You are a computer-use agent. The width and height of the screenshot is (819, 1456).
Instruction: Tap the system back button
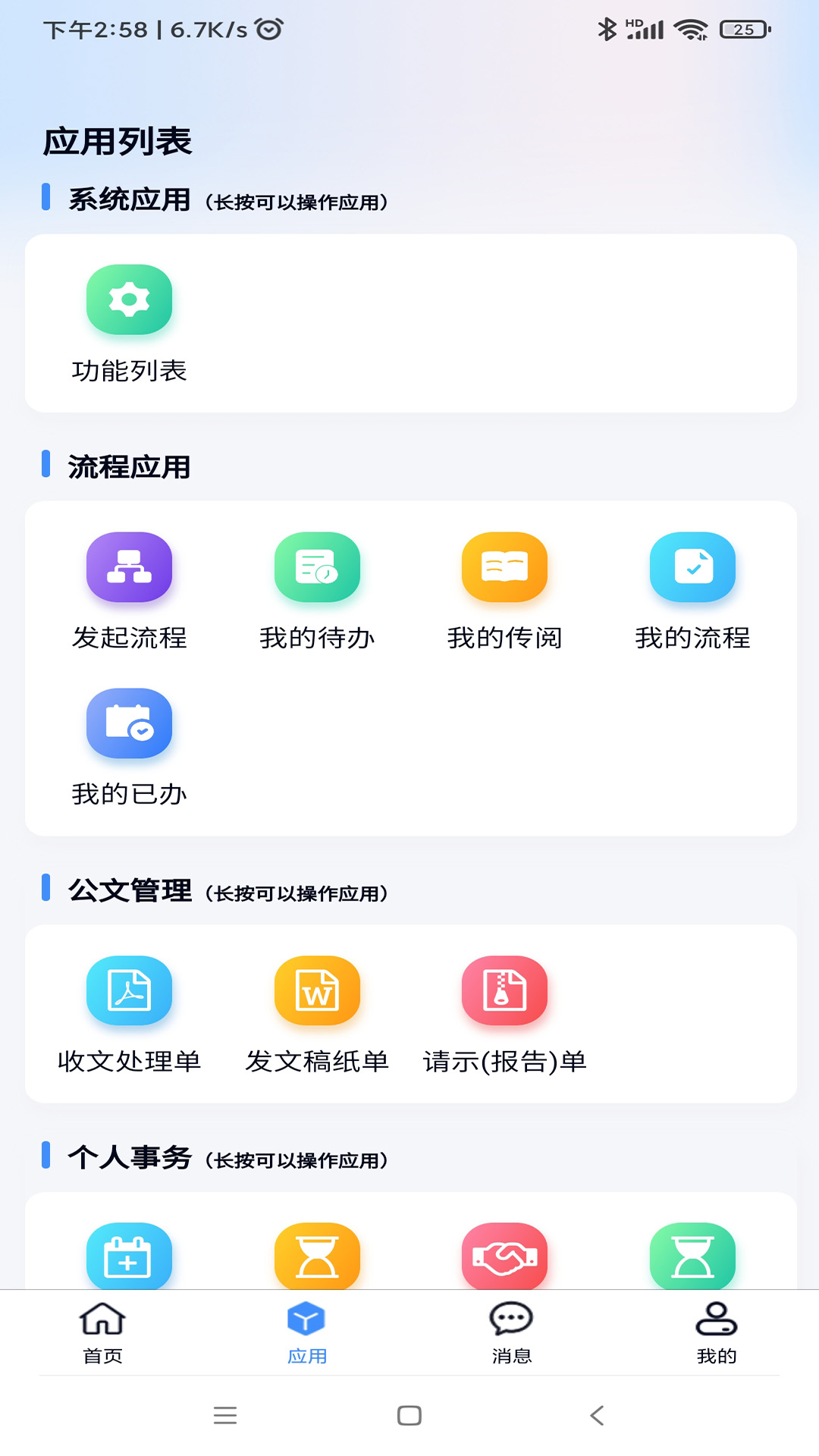(598, 1415)
